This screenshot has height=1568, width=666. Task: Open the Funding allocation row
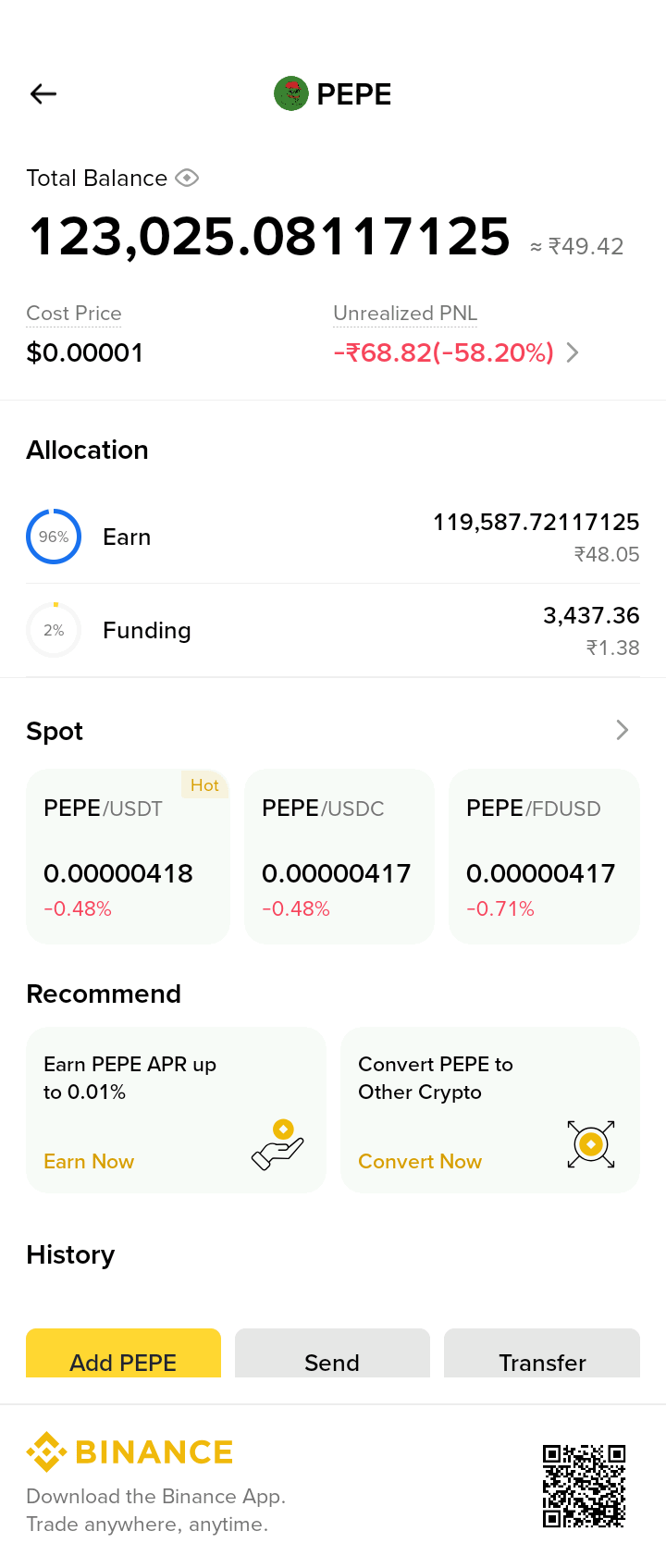(333, 631)
